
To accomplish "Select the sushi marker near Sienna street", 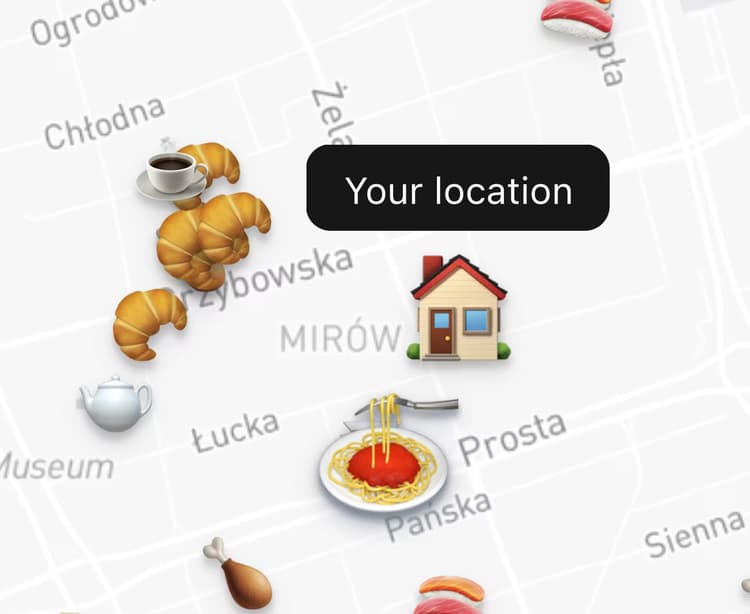I will coord(450,594).
